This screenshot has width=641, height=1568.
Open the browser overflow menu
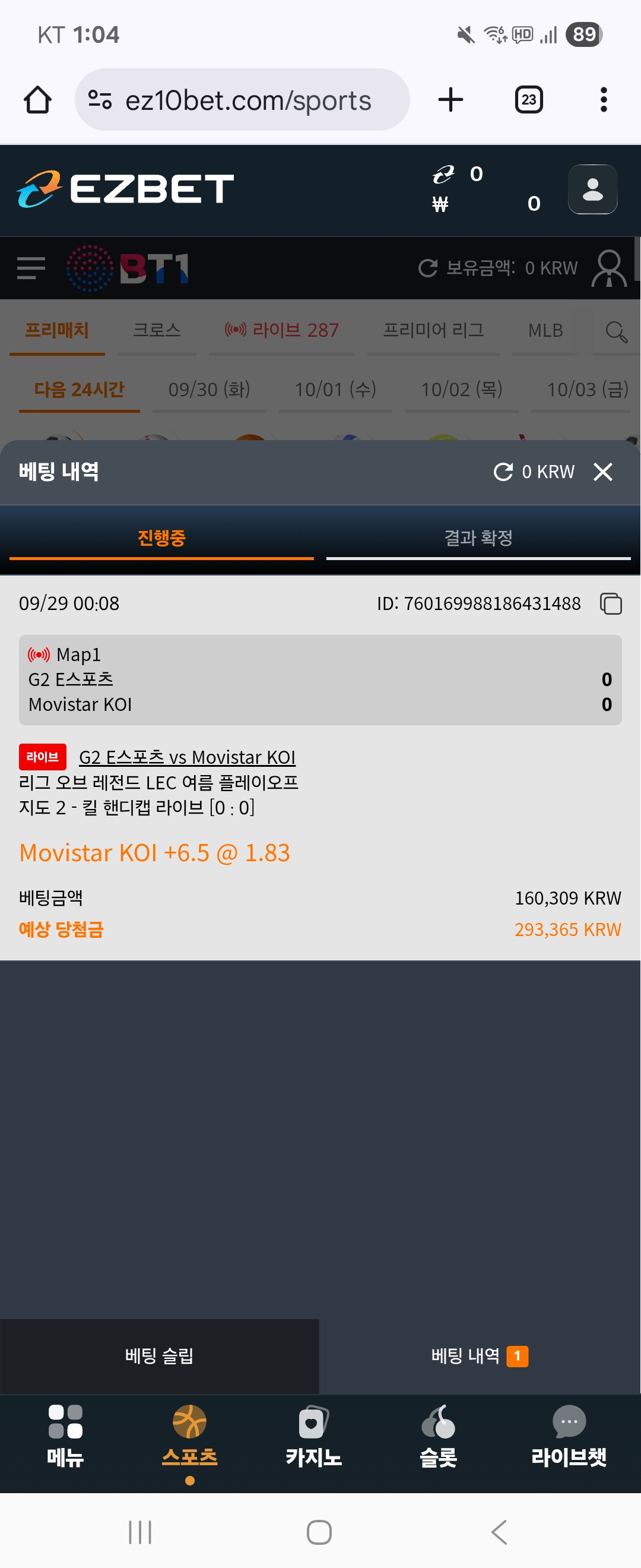click(x=603, y=100)
